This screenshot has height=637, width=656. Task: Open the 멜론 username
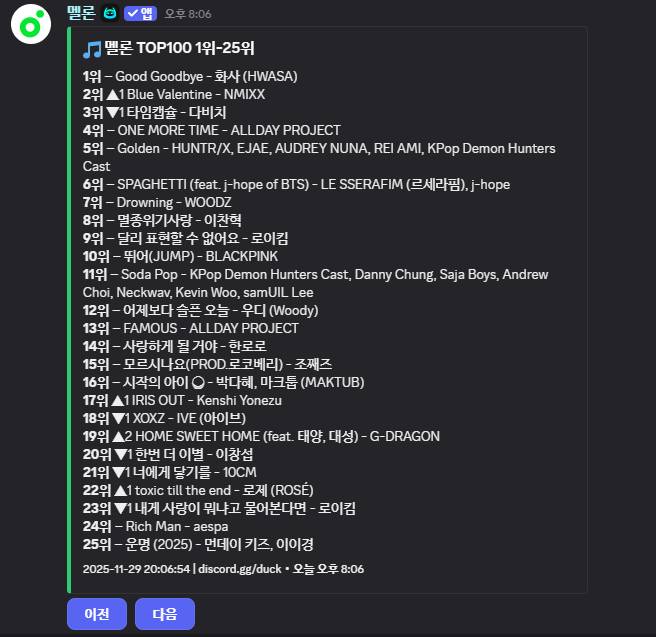(x=81, y=13)
